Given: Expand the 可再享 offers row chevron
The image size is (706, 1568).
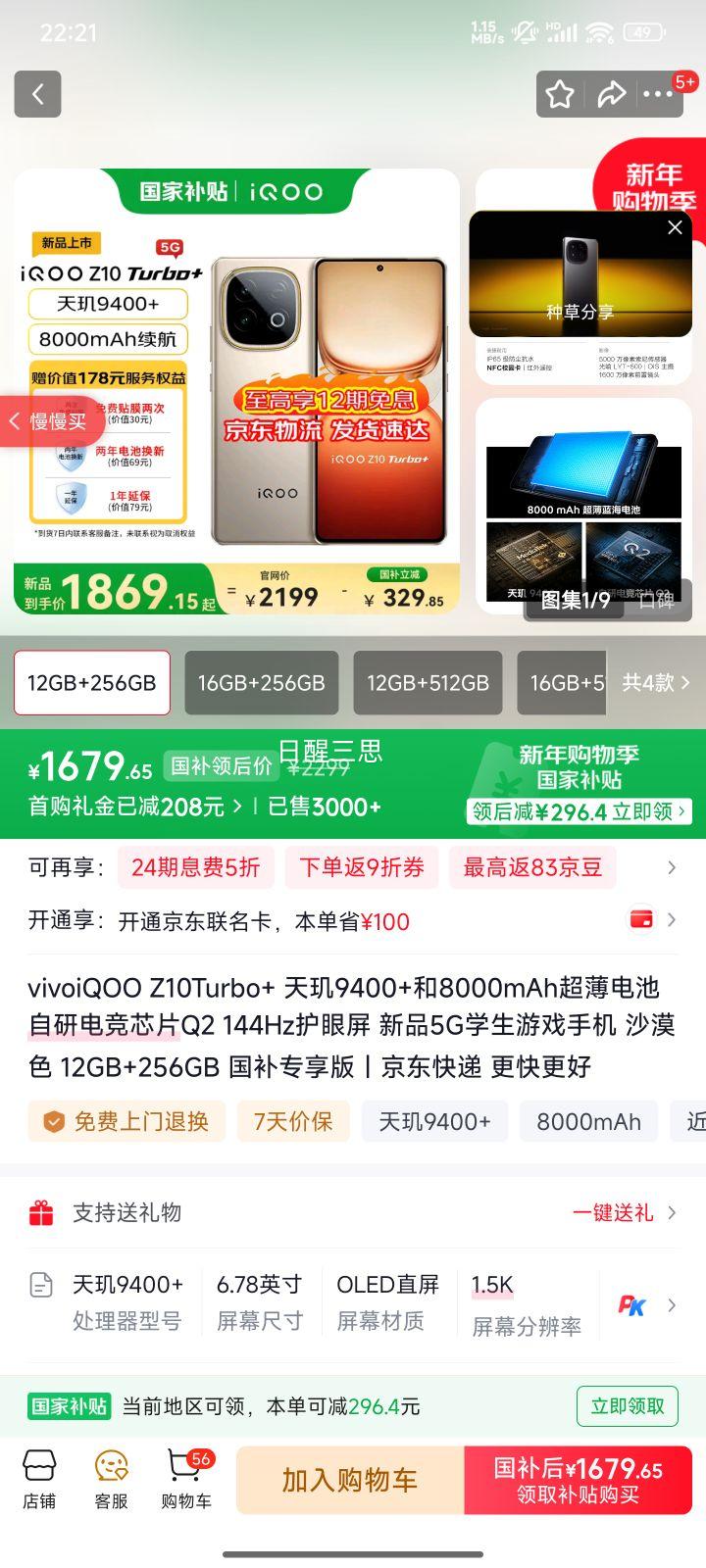Looking at the screenshot, I should coord(671,867).
